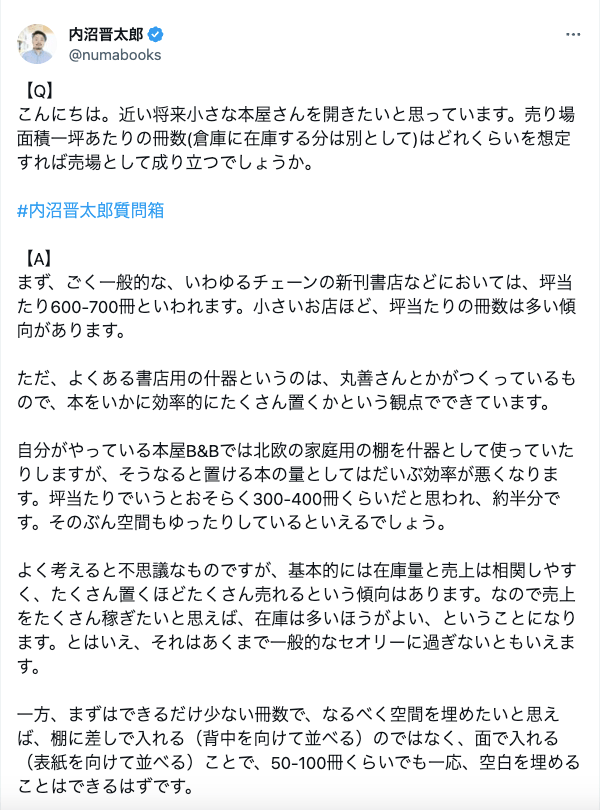Open the tweet's overflow menu
Viewport: 600px width, 810px height.
point(572,33)
